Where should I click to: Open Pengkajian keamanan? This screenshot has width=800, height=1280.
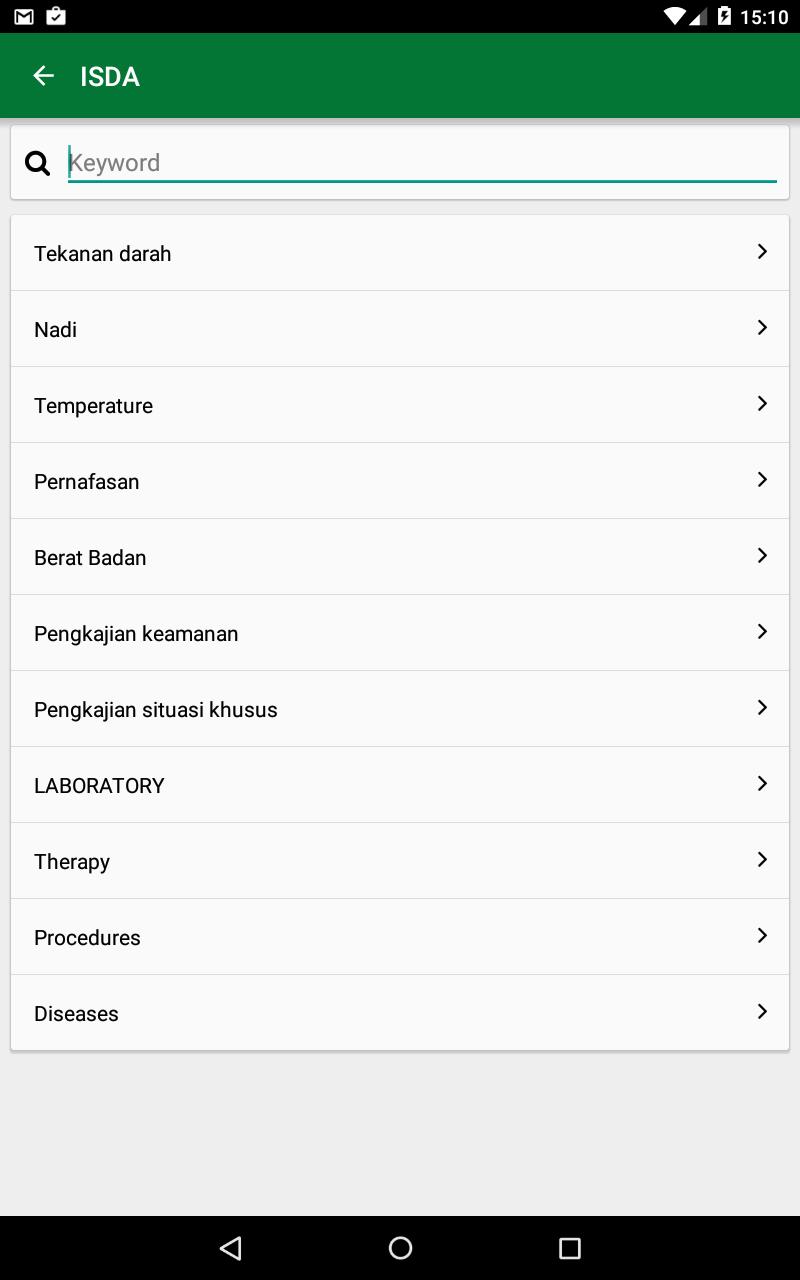click(x=400, y=633)
